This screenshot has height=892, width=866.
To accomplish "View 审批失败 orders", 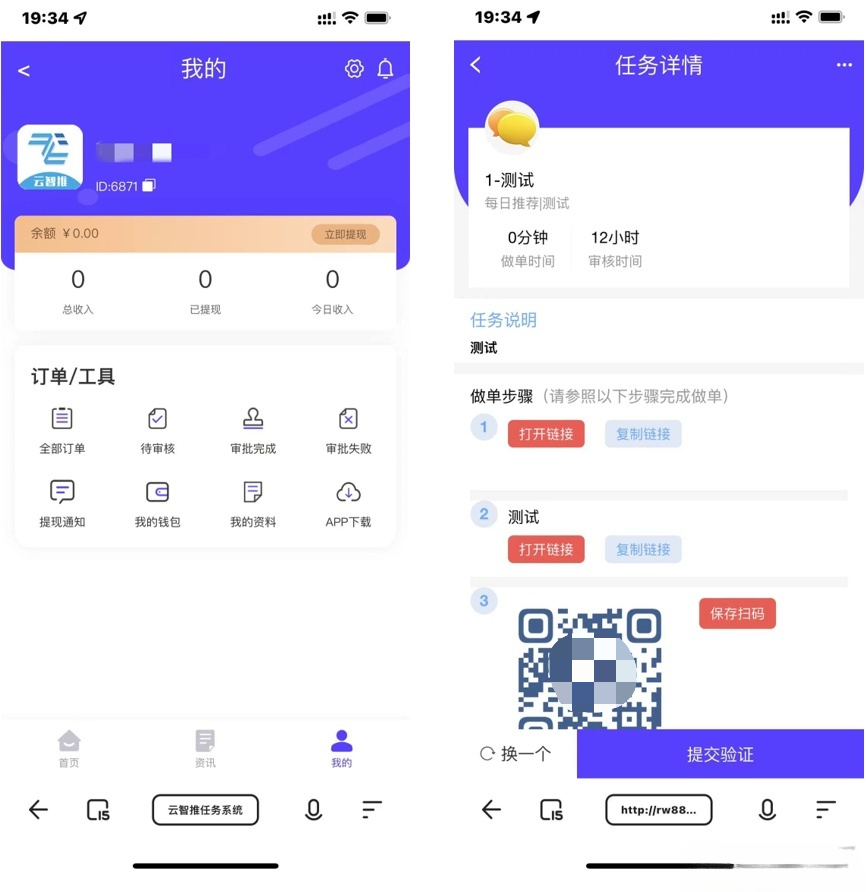I will click(x=348, y=430).
